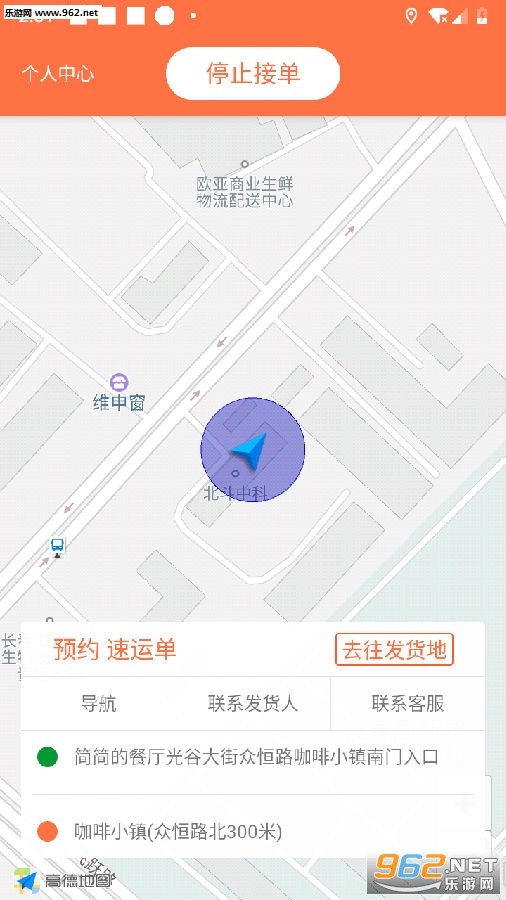Viewport: 506px width, 900px height.
Task: Select 联系发货人 to contact the sender
Action: click(x=253, y=703)
